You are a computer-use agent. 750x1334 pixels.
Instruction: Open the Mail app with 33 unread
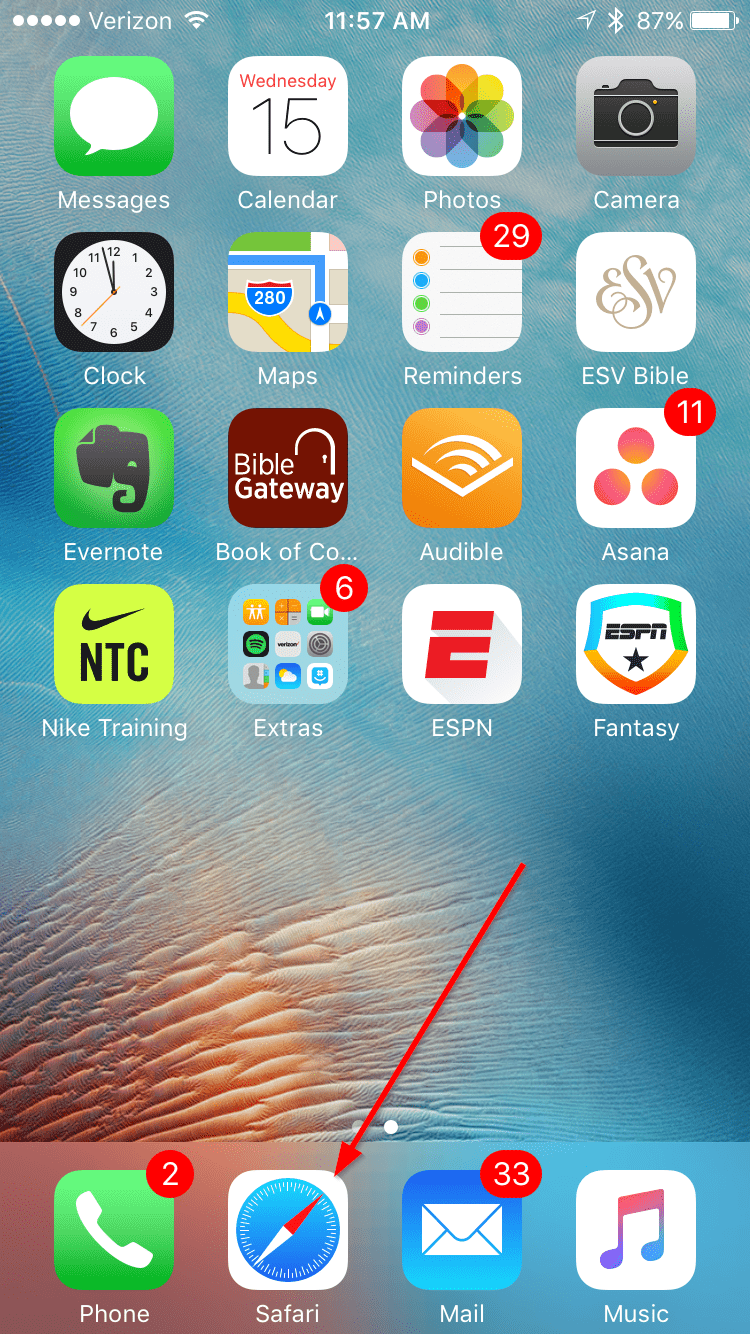(462, 1230)
